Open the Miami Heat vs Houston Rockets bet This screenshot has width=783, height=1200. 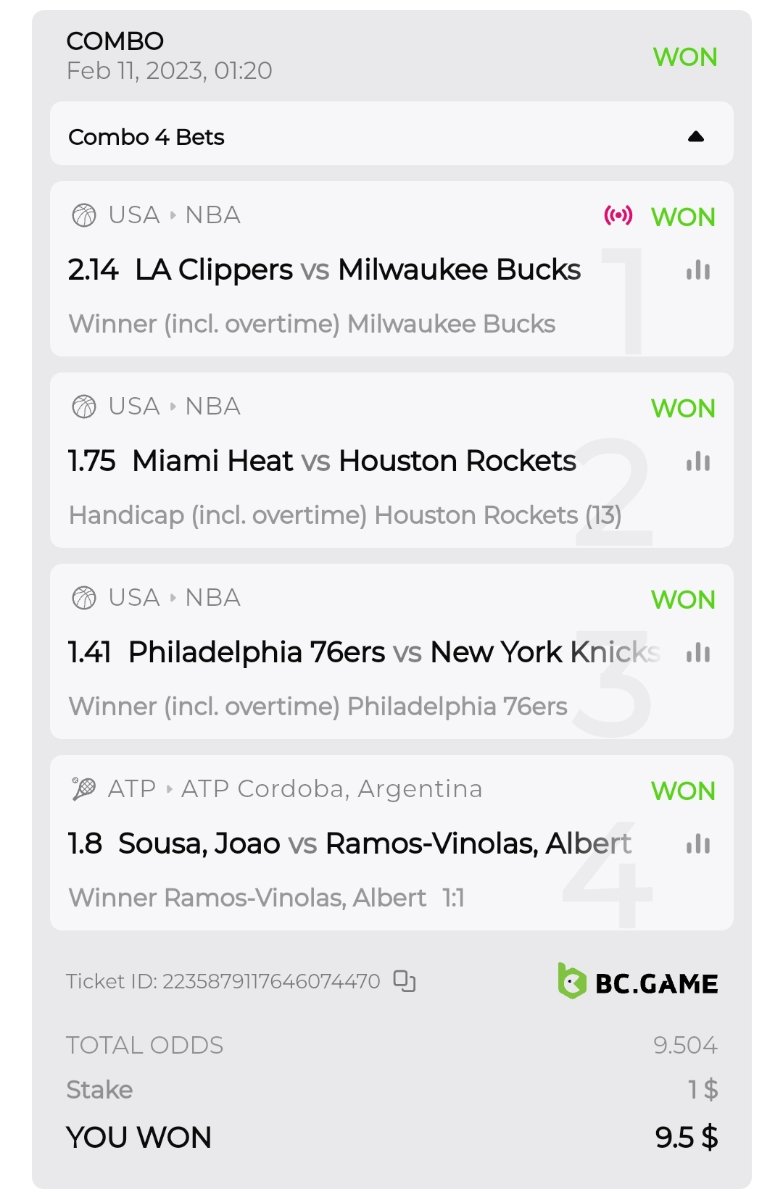pyautogui.click(x=354, y=461)
